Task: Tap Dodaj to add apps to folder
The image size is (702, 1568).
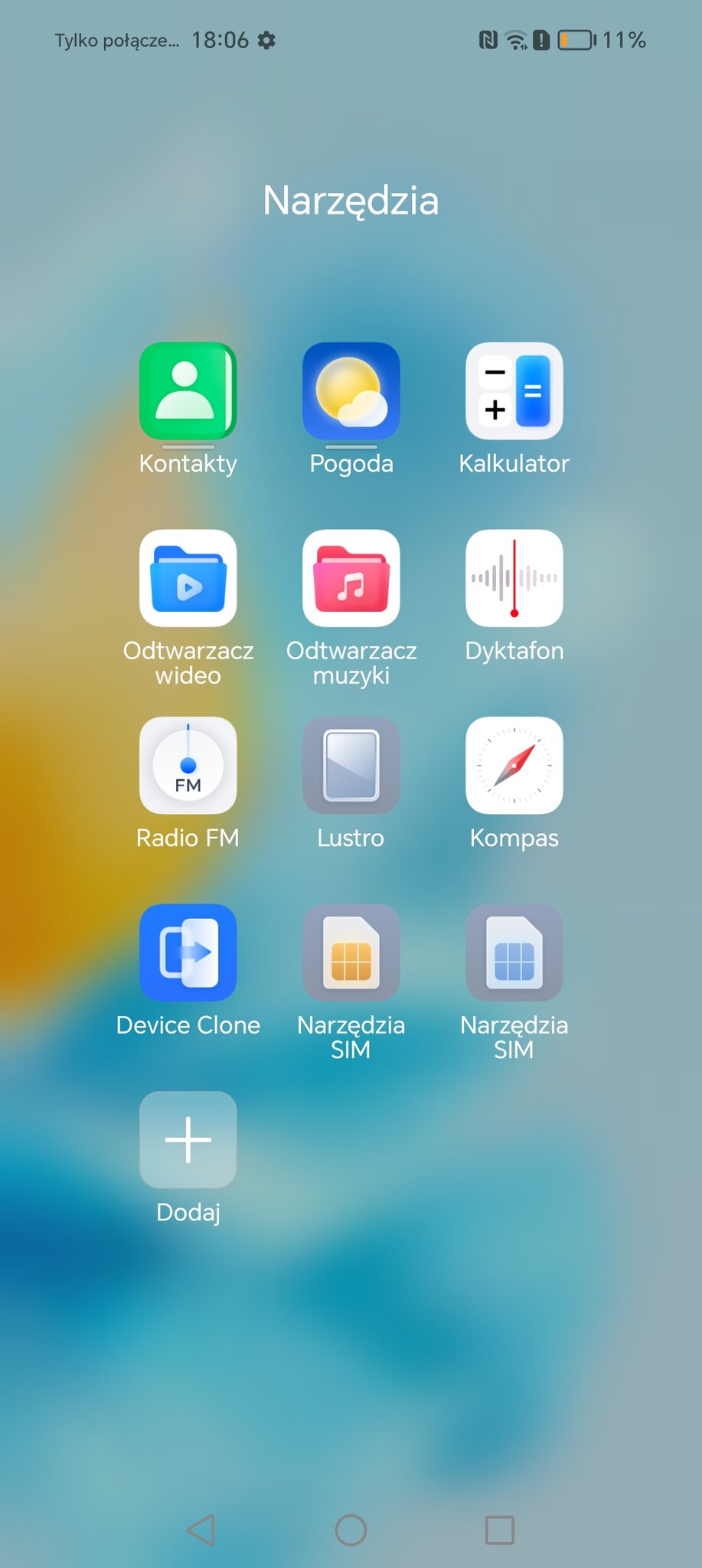Action: (188, 1140)
